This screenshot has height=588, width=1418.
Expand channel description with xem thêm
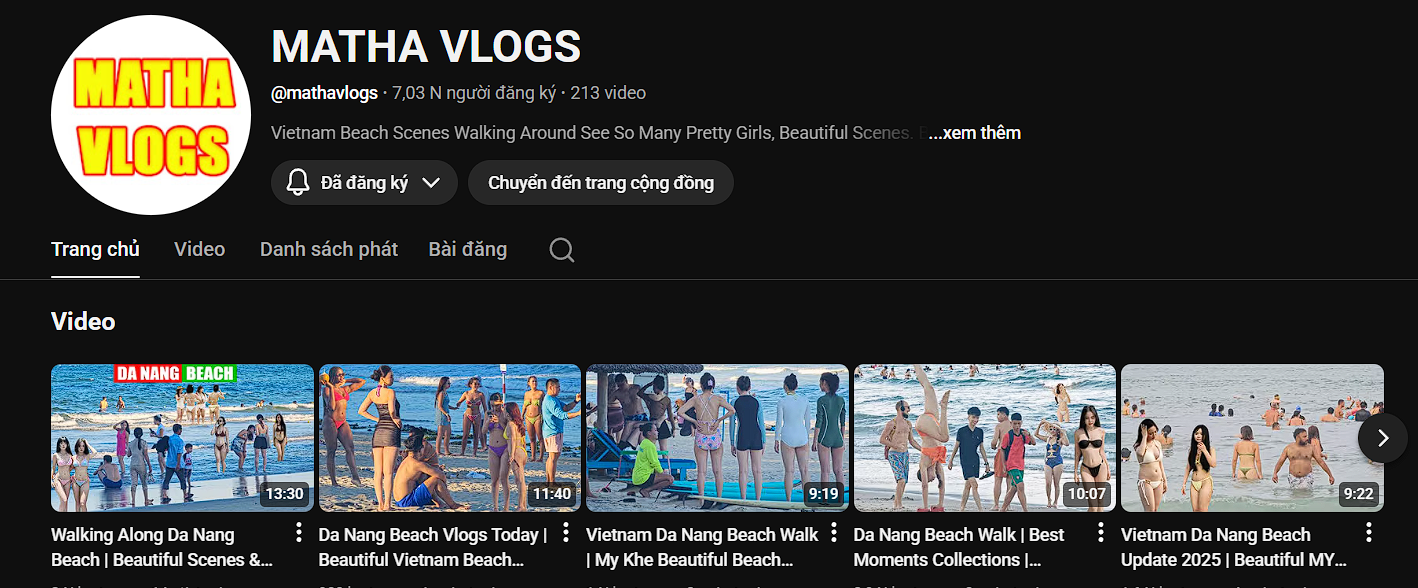pos(975,133)
